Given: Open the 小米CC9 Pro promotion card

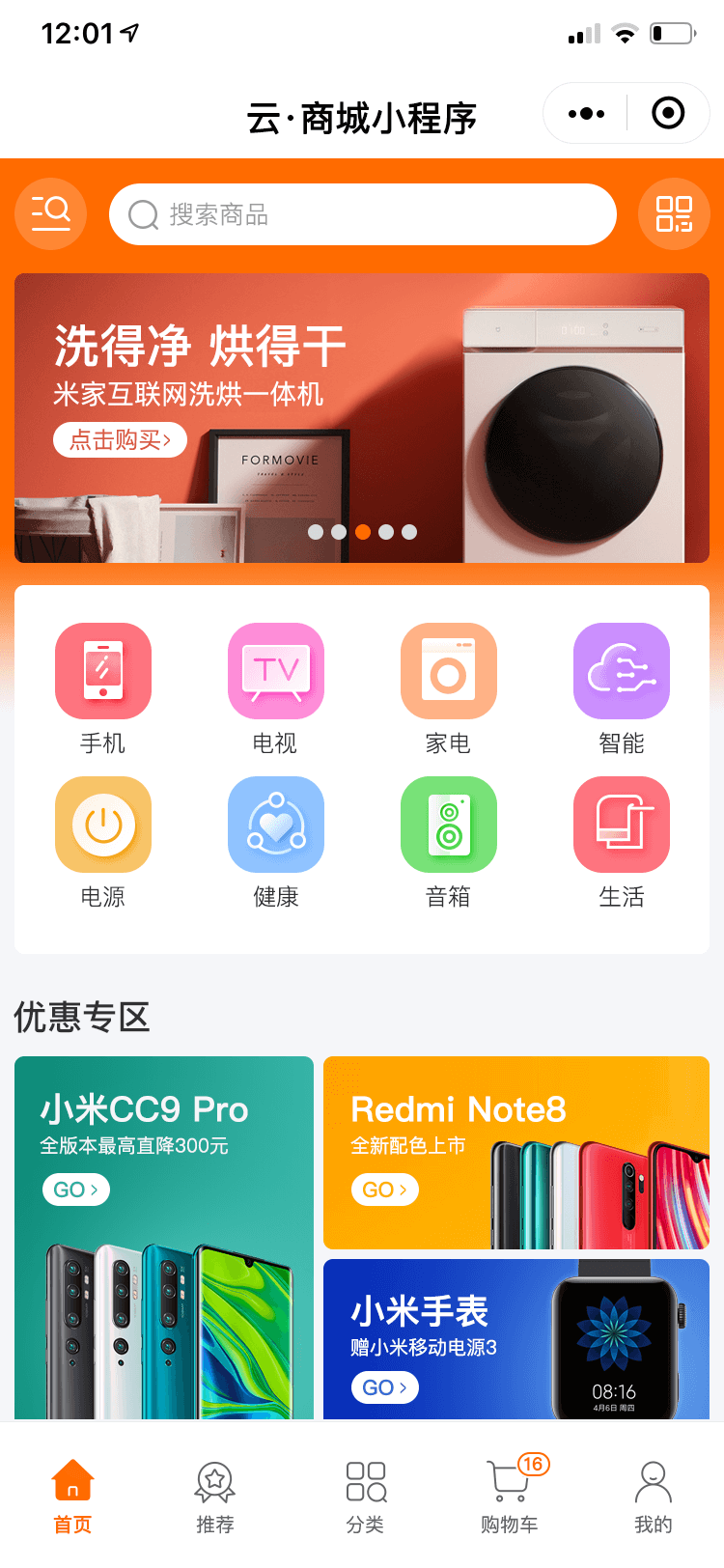Looking at the screenshot, I should pos(164,1238).
